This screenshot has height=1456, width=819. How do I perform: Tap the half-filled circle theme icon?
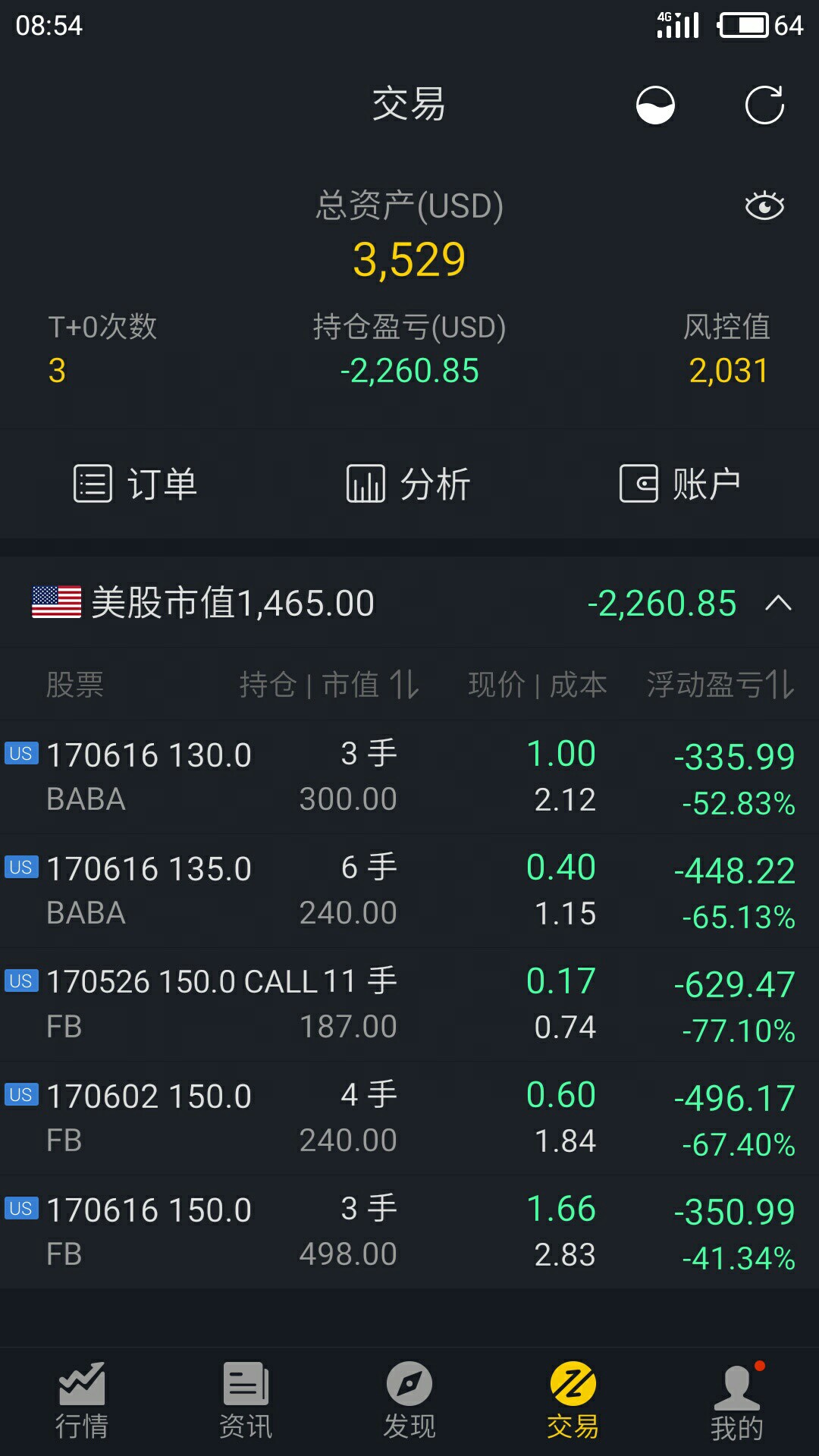pos(655,105)
